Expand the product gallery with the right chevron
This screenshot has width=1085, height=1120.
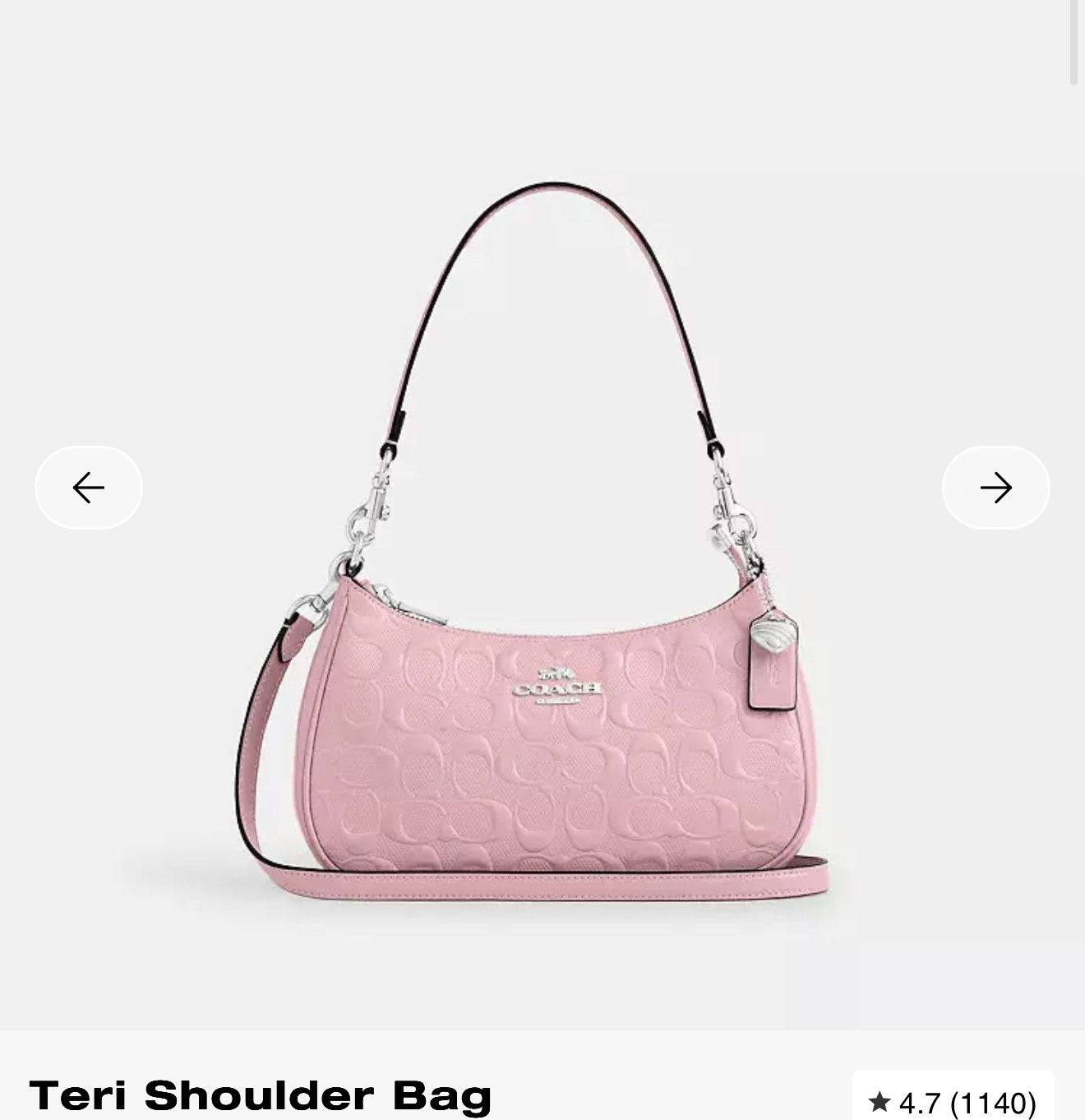(x=996, y=488)
